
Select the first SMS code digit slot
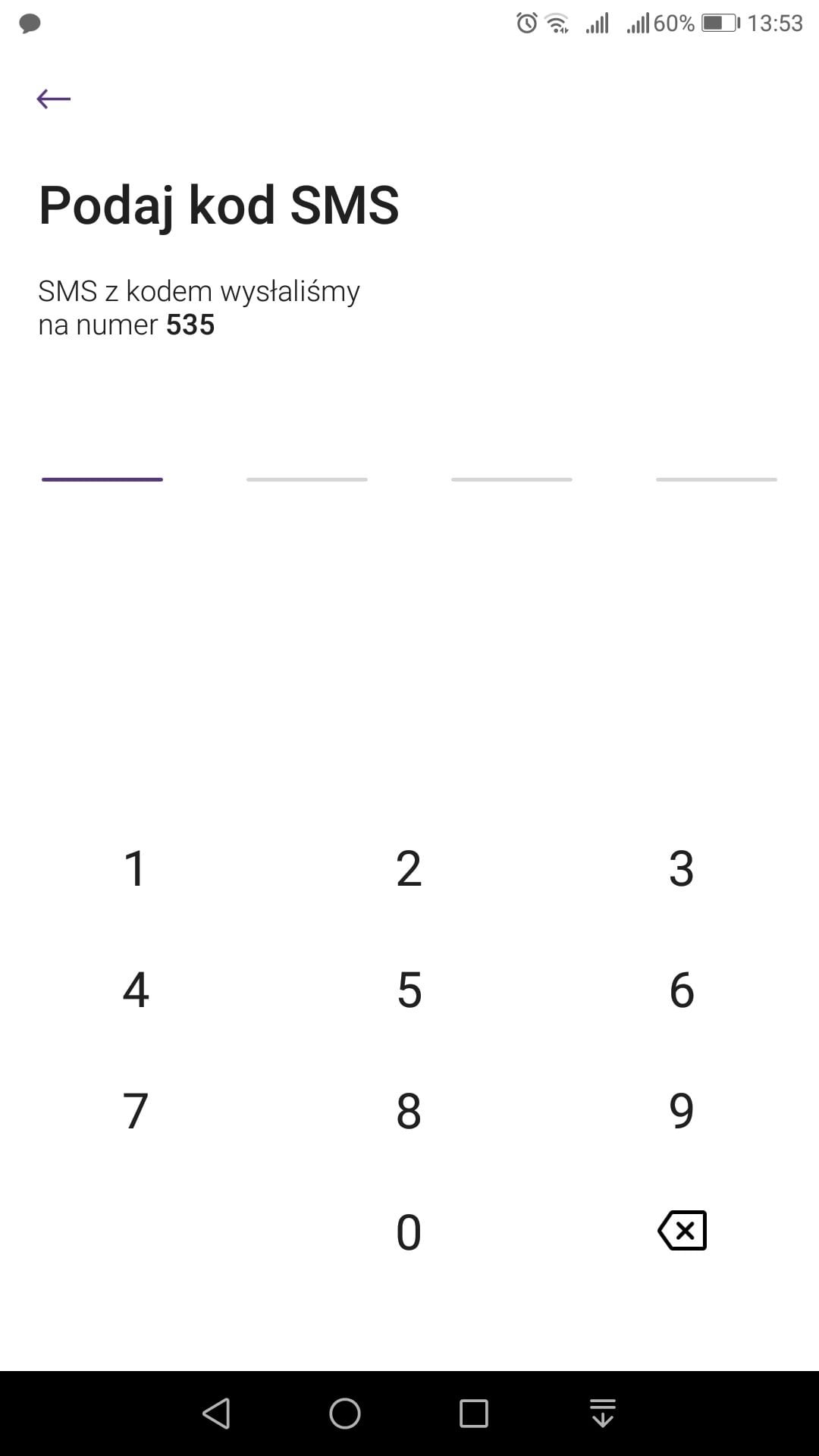pyautogui.click(x=102, y=455)
